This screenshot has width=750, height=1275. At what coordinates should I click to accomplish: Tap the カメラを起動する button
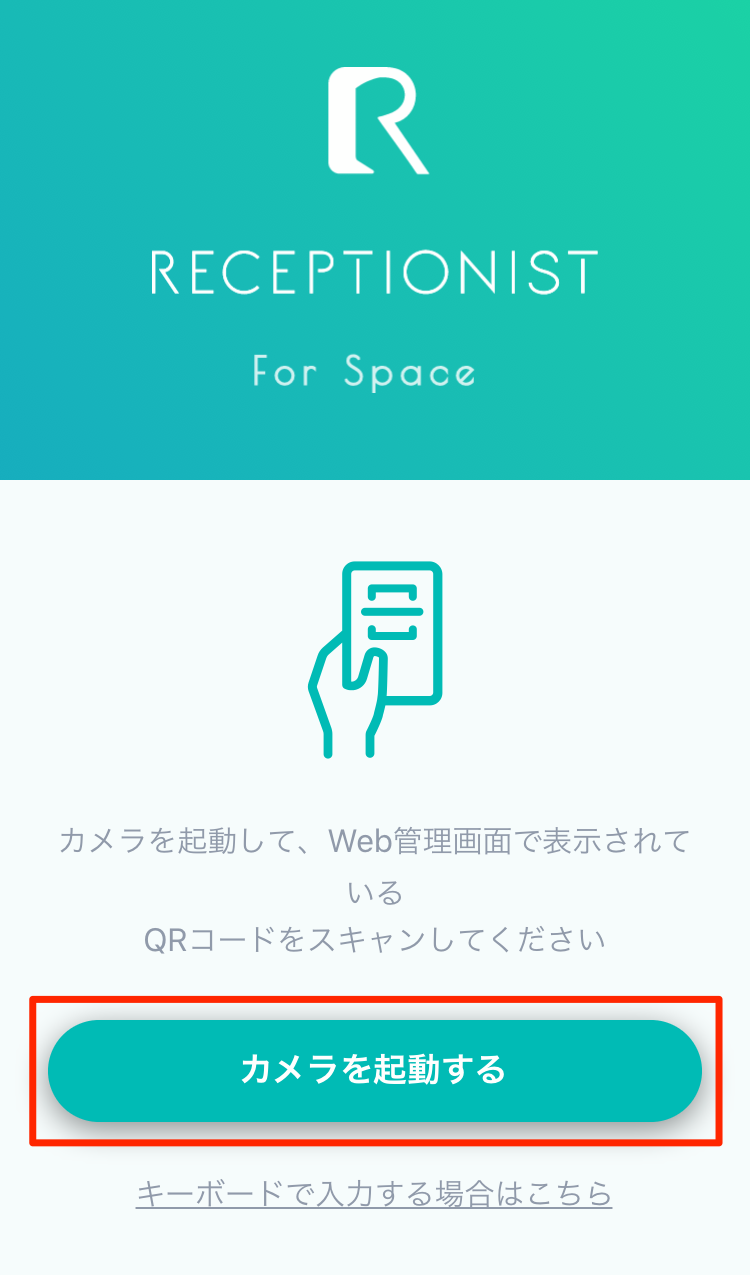pos(375,1070)
